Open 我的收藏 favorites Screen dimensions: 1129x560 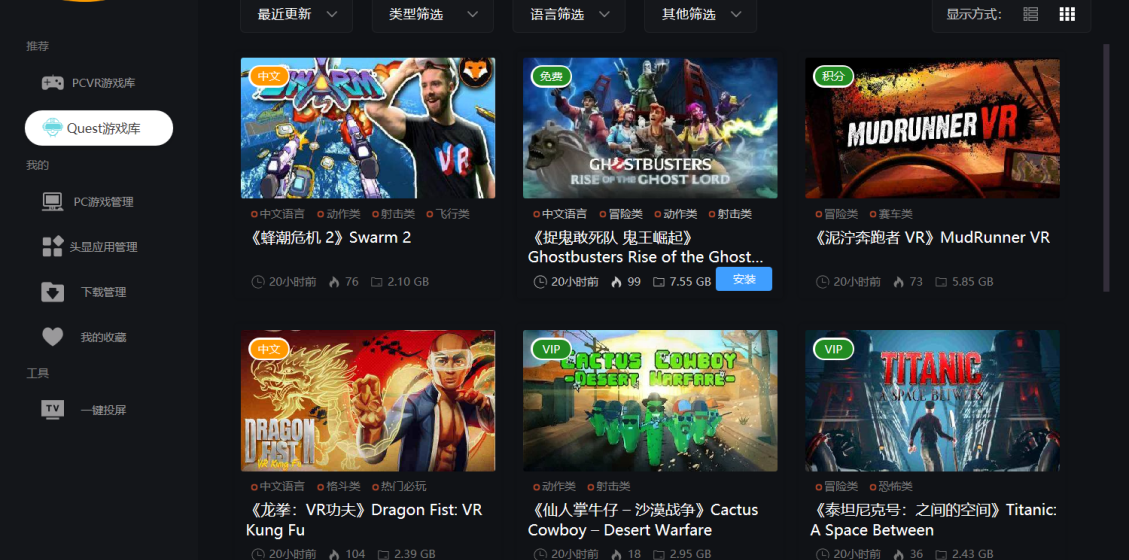coord(102,337)
